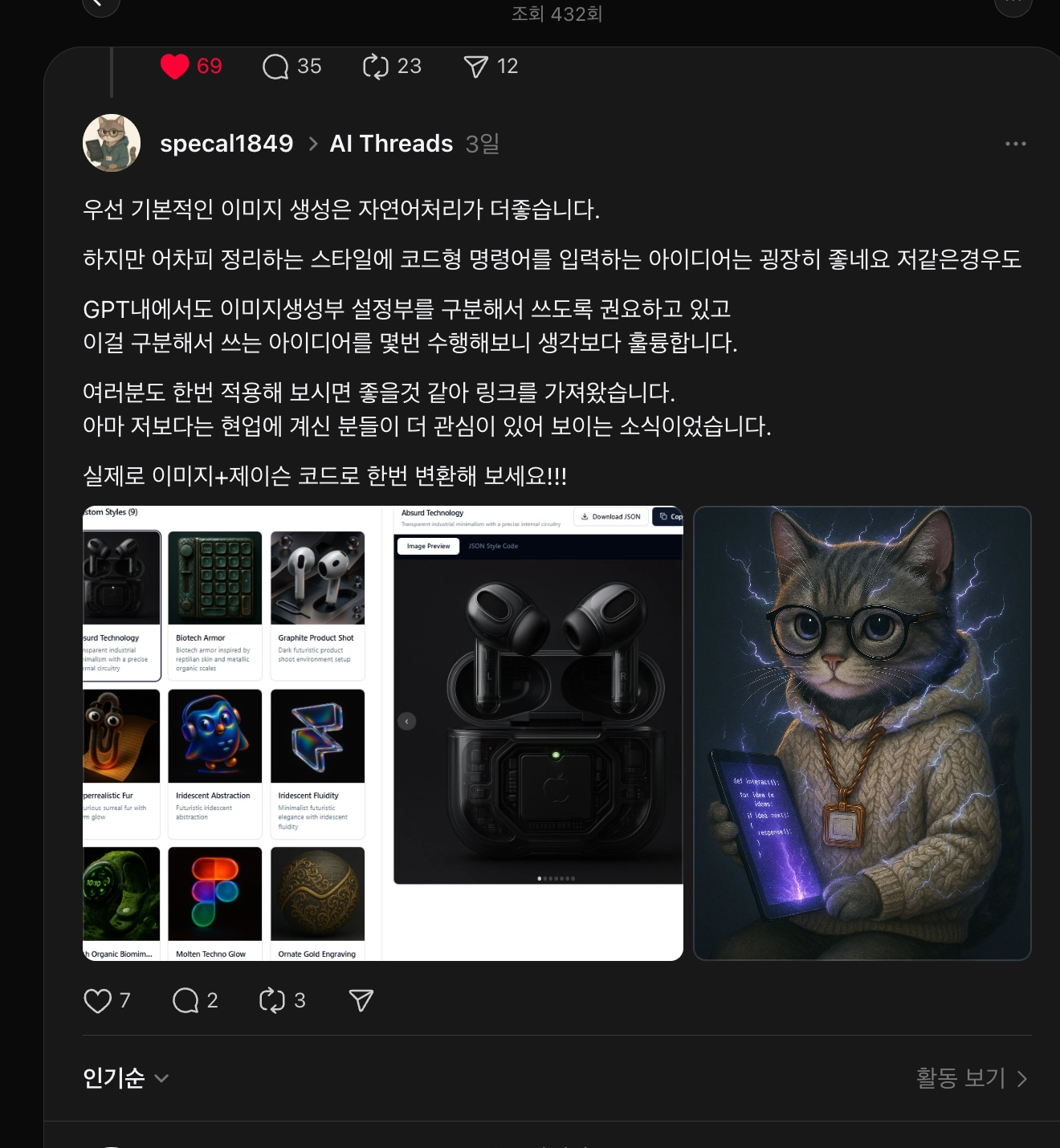Image resolution: width=1060 pixels, height=1148 pixels.
Task: Repost specal1849's post with 3 reposts
Action: point(272,1000)
